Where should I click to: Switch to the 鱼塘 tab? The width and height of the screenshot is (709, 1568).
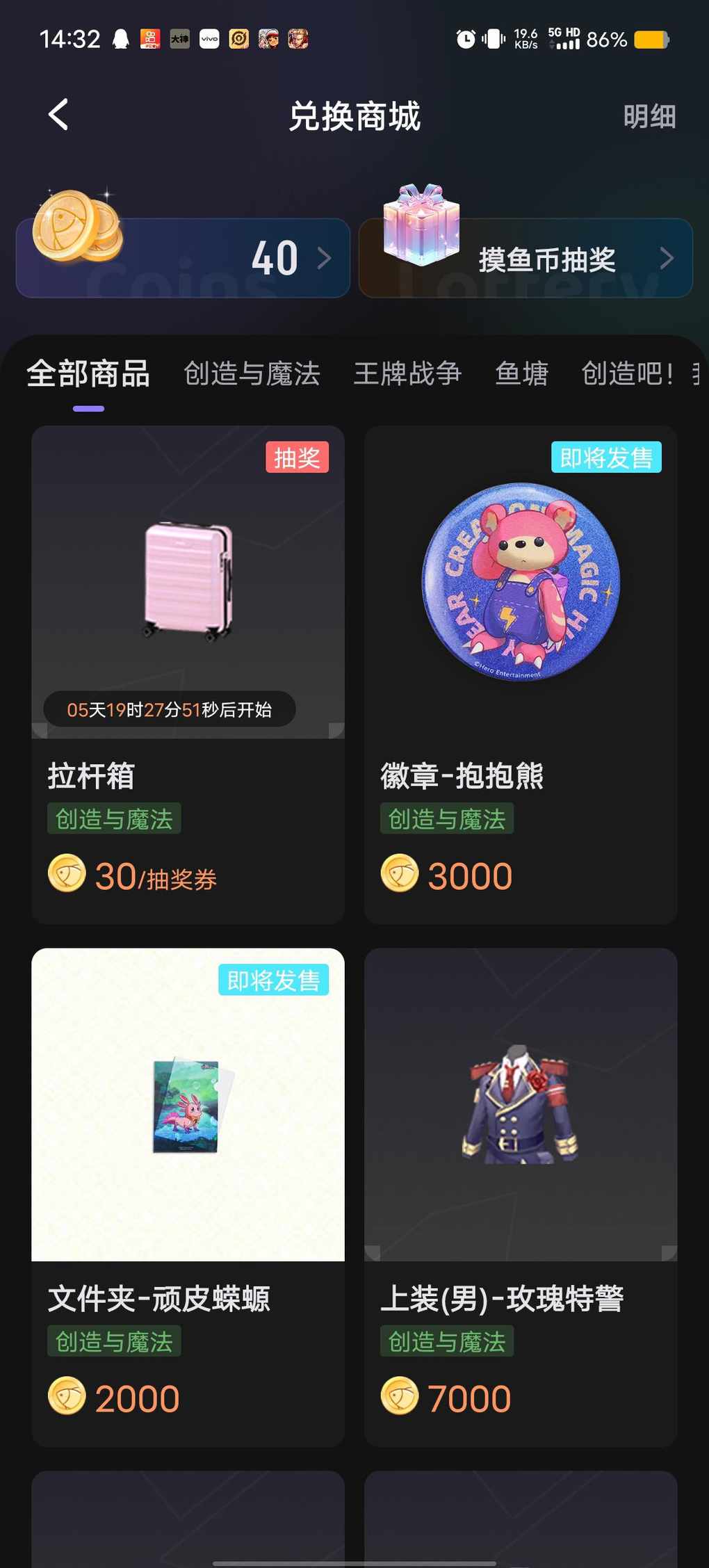[521, 374]
